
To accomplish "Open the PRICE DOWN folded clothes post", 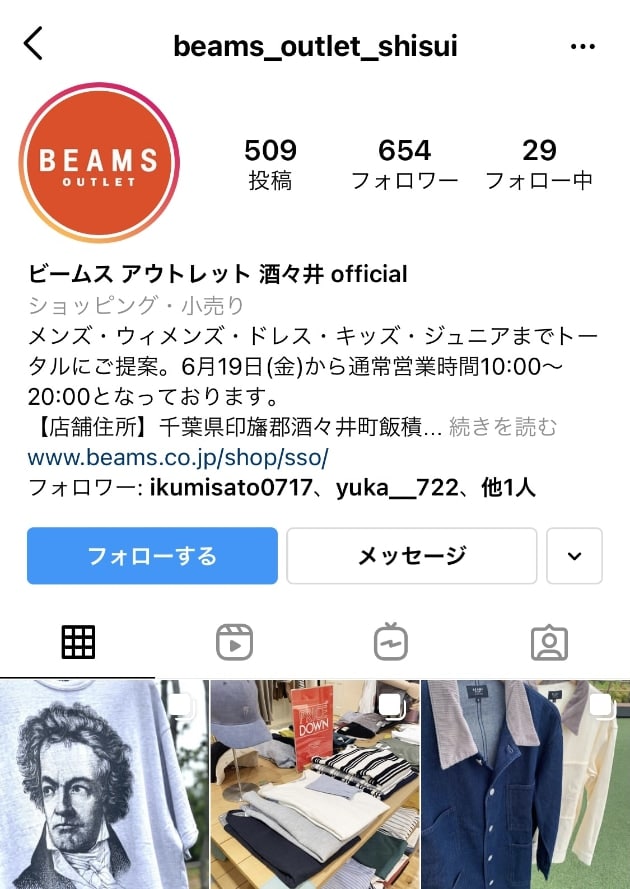I will [314, 785].
